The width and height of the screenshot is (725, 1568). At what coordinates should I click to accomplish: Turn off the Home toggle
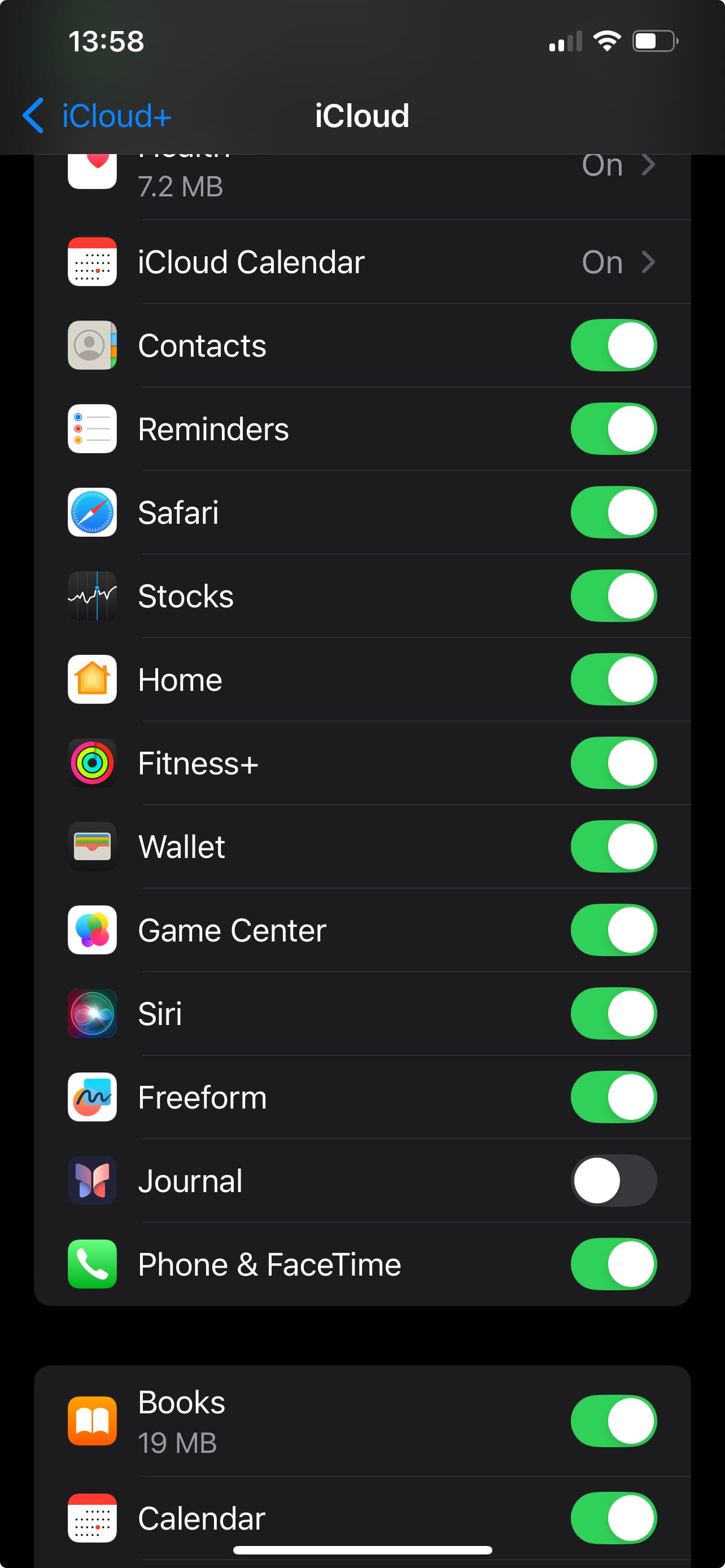click(x=613, y=680)
